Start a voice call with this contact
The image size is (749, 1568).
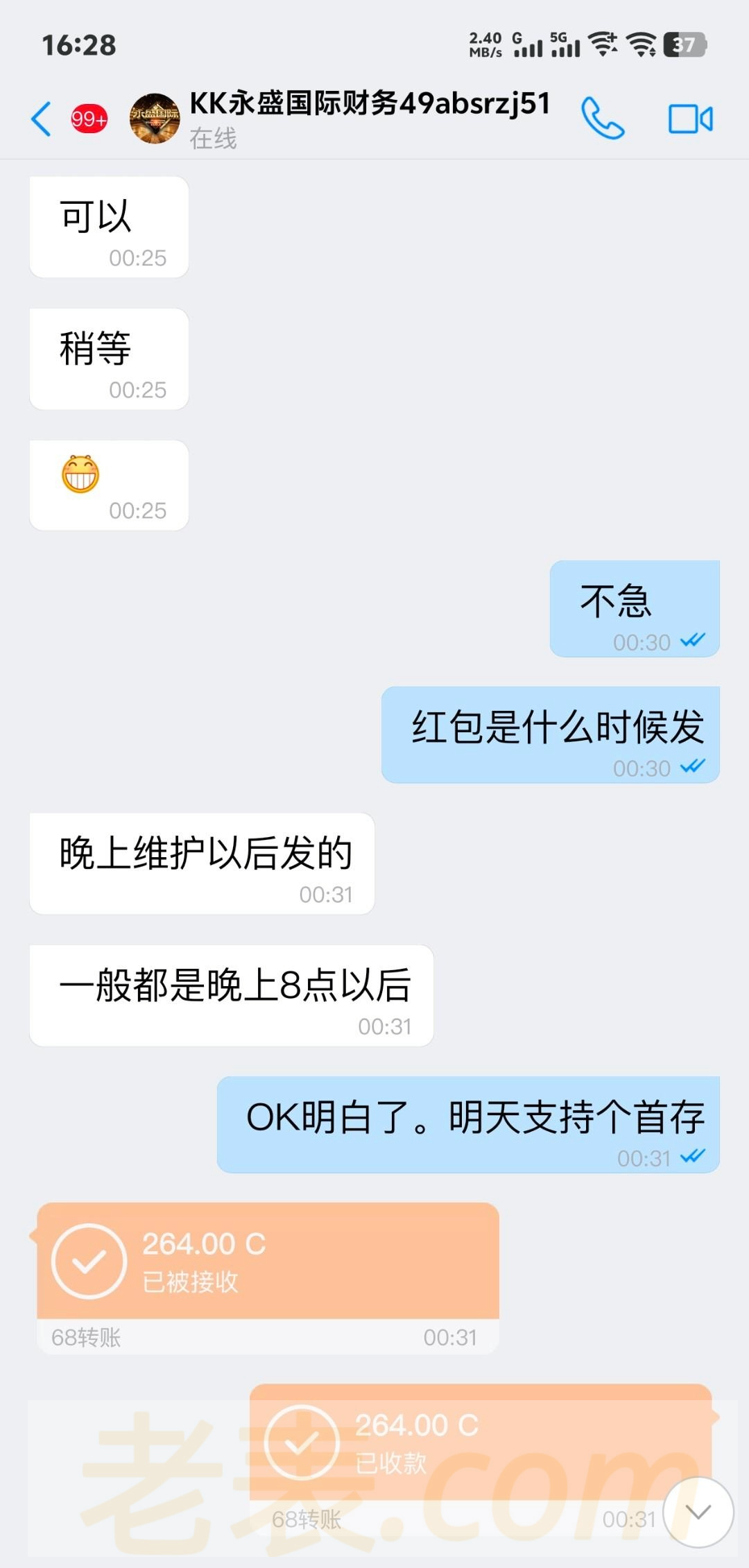pos(602,119)
